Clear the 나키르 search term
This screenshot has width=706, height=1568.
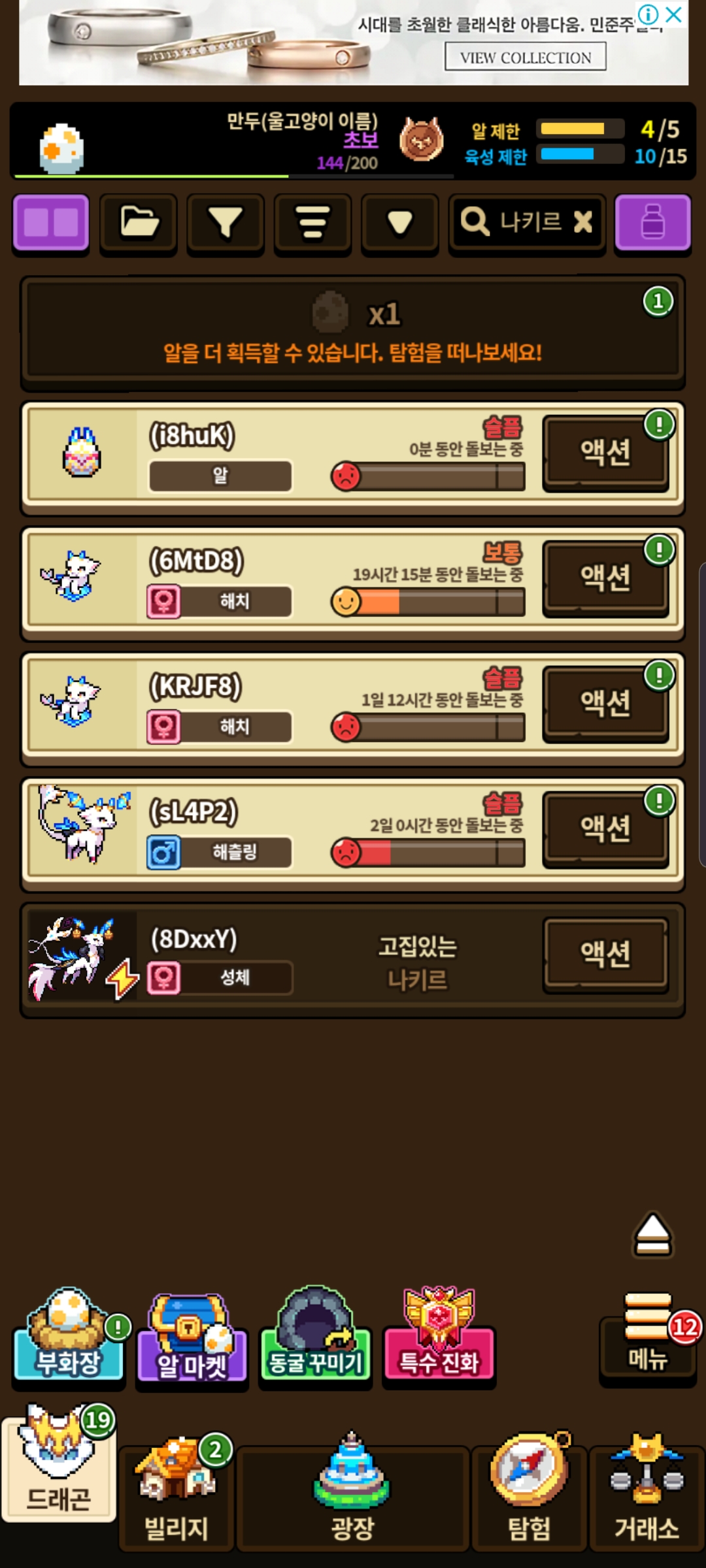[582, 222]
